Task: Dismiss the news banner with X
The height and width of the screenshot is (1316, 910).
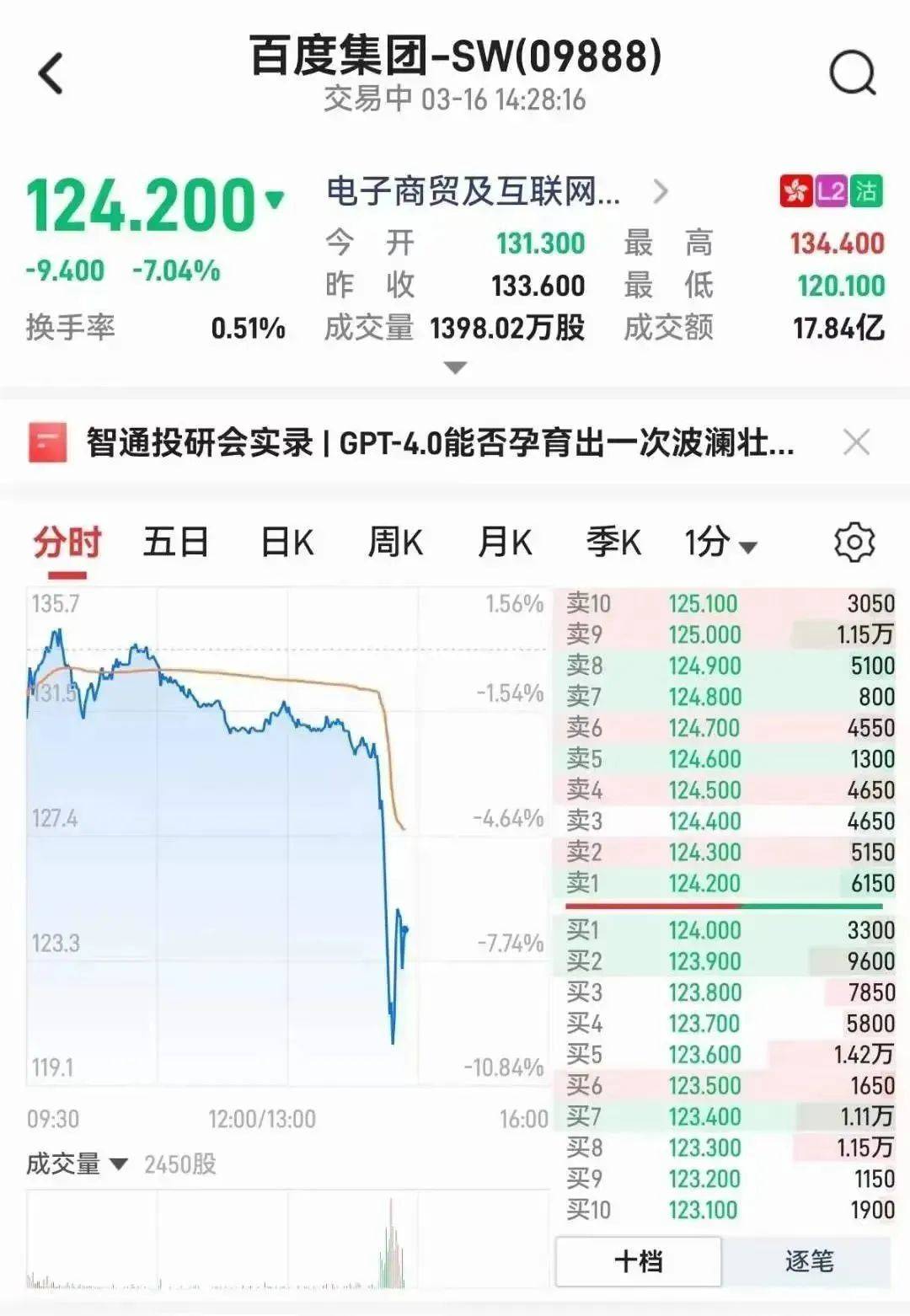Action: [x=858, y=441]
